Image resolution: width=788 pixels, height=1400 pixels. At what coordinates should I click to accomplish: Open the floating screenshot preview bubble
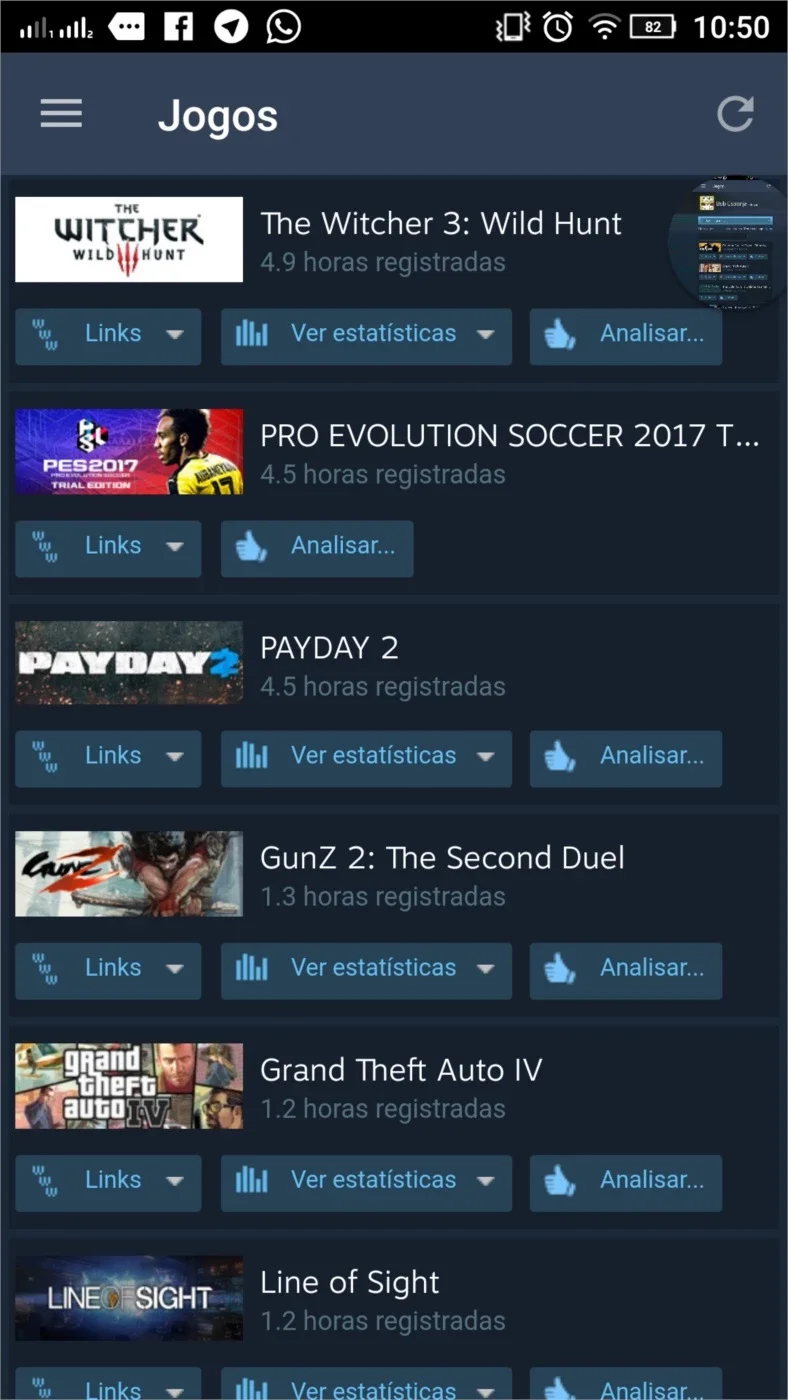coord(727,240)
